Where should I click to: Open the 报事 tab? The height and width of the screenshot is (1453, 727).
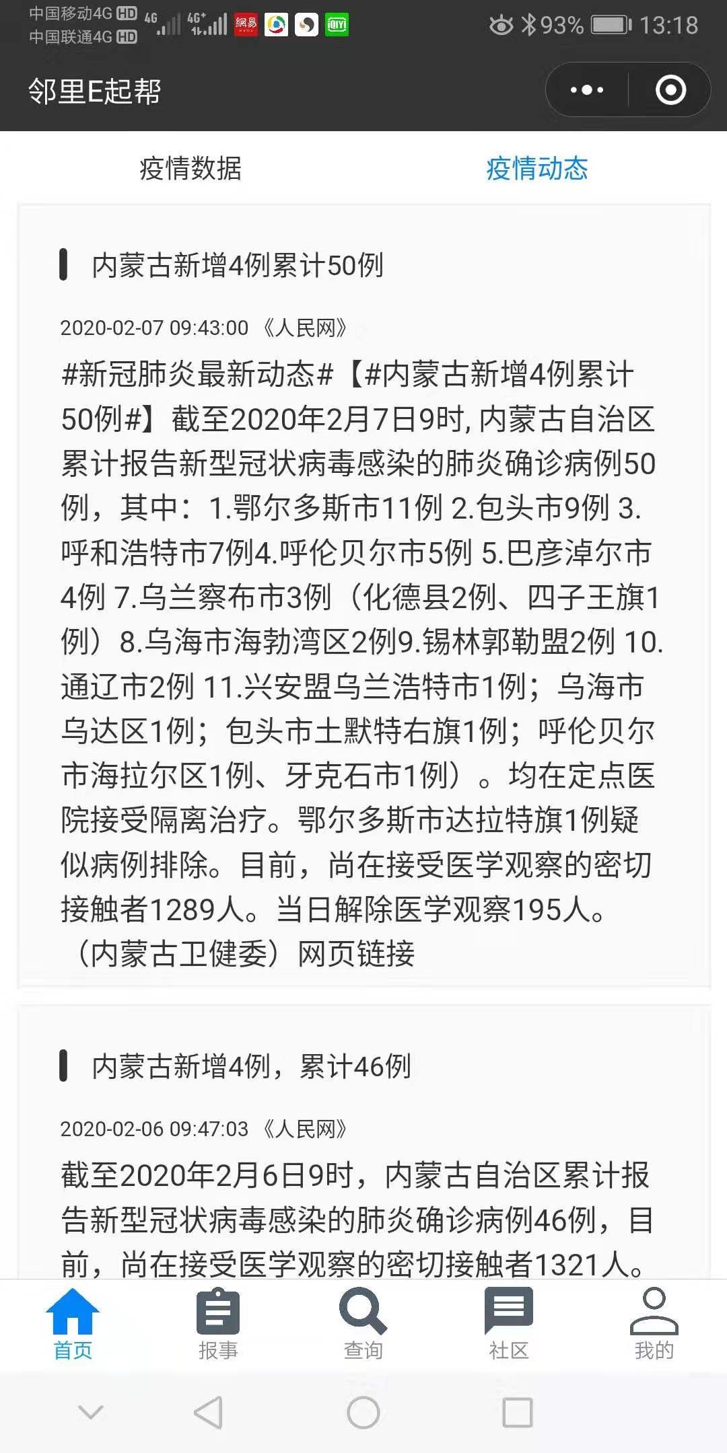pyautogui.click(x=218, y=1324)
